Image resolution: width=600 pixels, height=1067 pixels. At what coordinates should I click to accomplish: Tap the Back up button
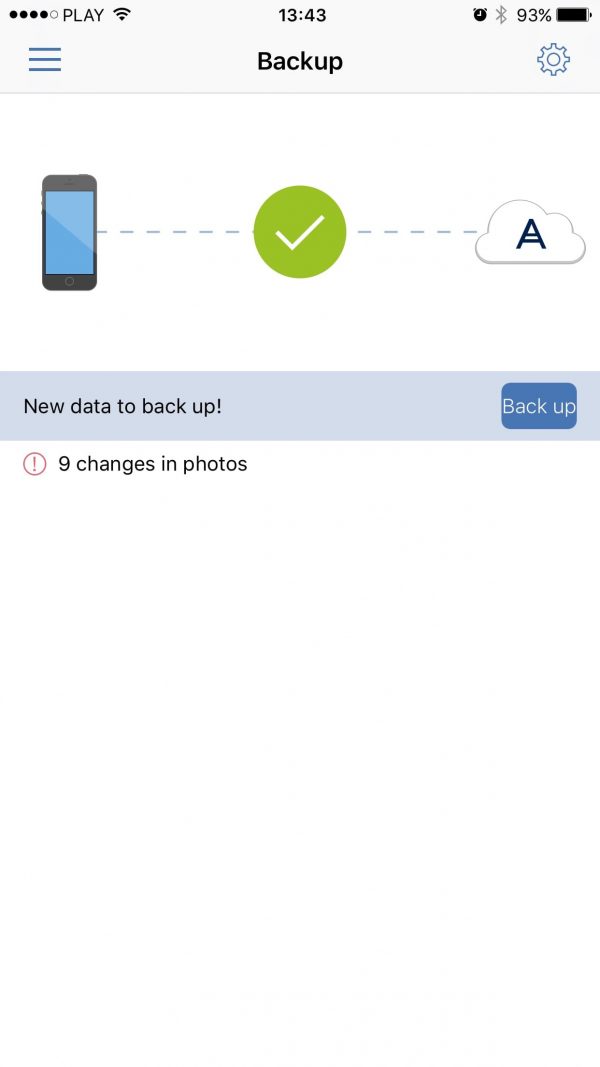tap(539, 406)
